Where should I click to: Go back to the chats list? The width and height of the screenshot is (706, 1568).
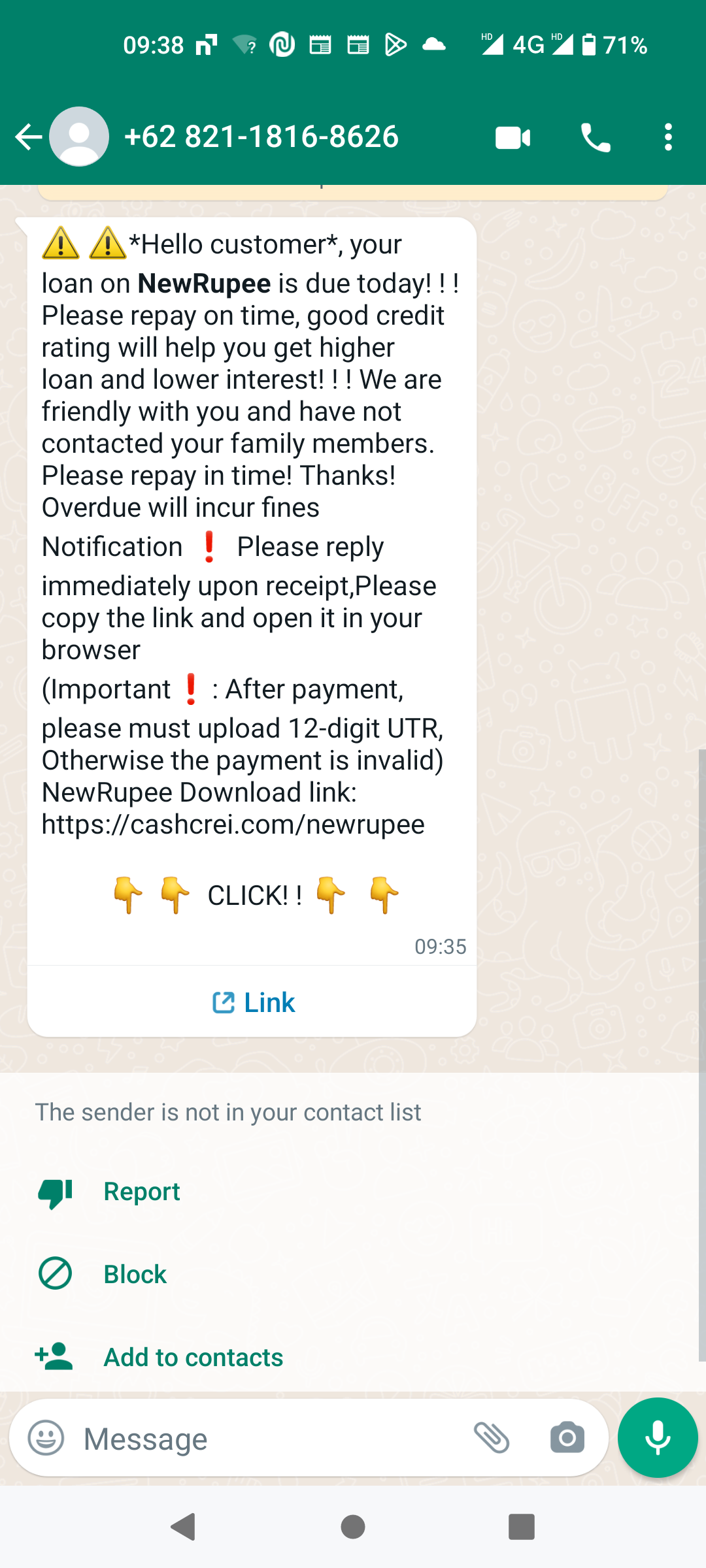point(28,137)
